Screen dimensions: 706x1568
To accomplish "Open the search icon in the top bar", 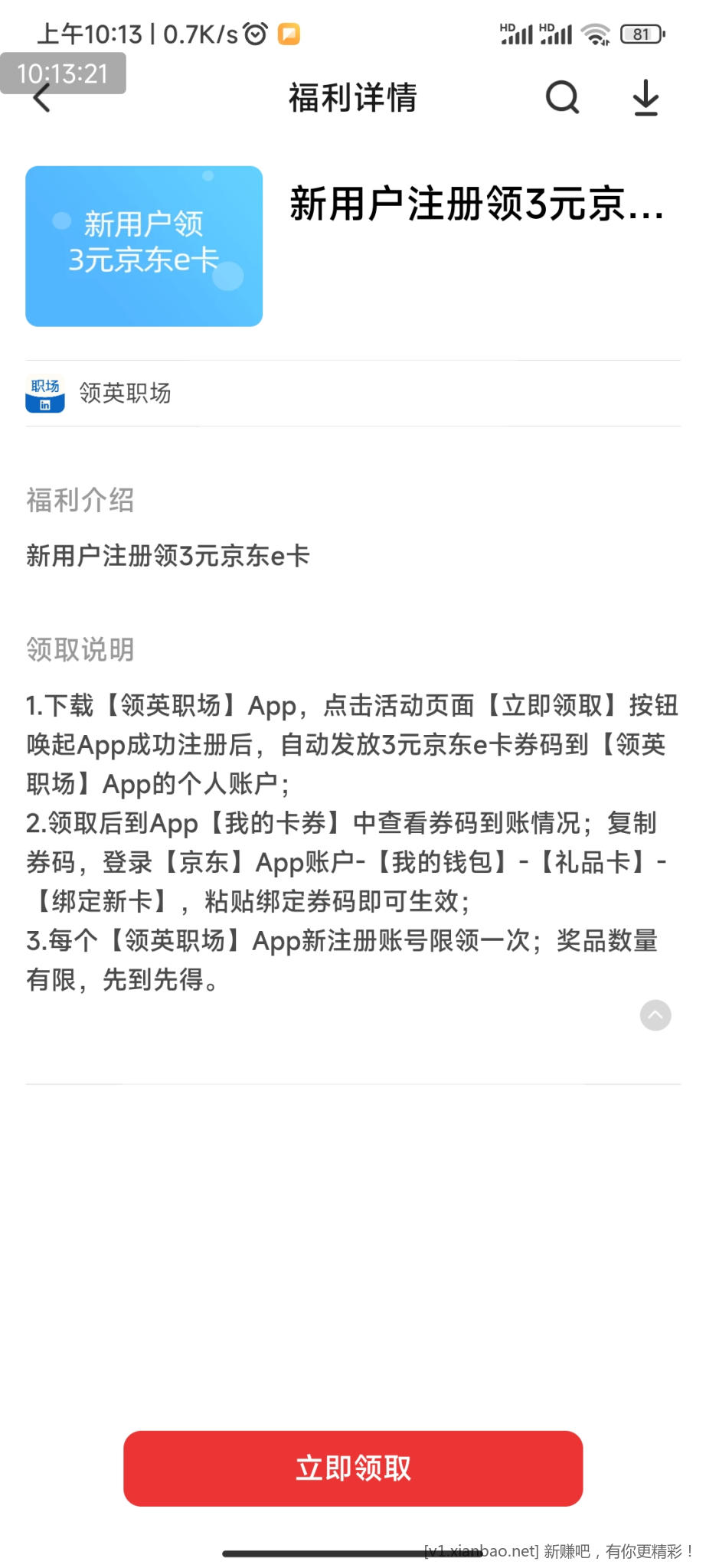I will pyautogui.click(x=562, y=98).
